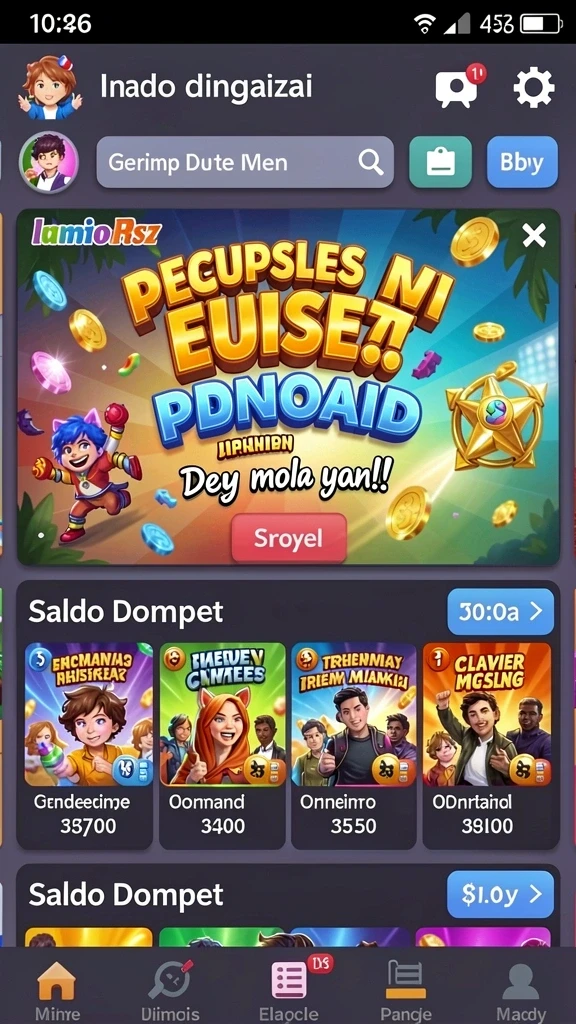This screenshot has width=576, height=1024.
Task: Tap the Gerimp Dute Men search field
Action: 245,163
